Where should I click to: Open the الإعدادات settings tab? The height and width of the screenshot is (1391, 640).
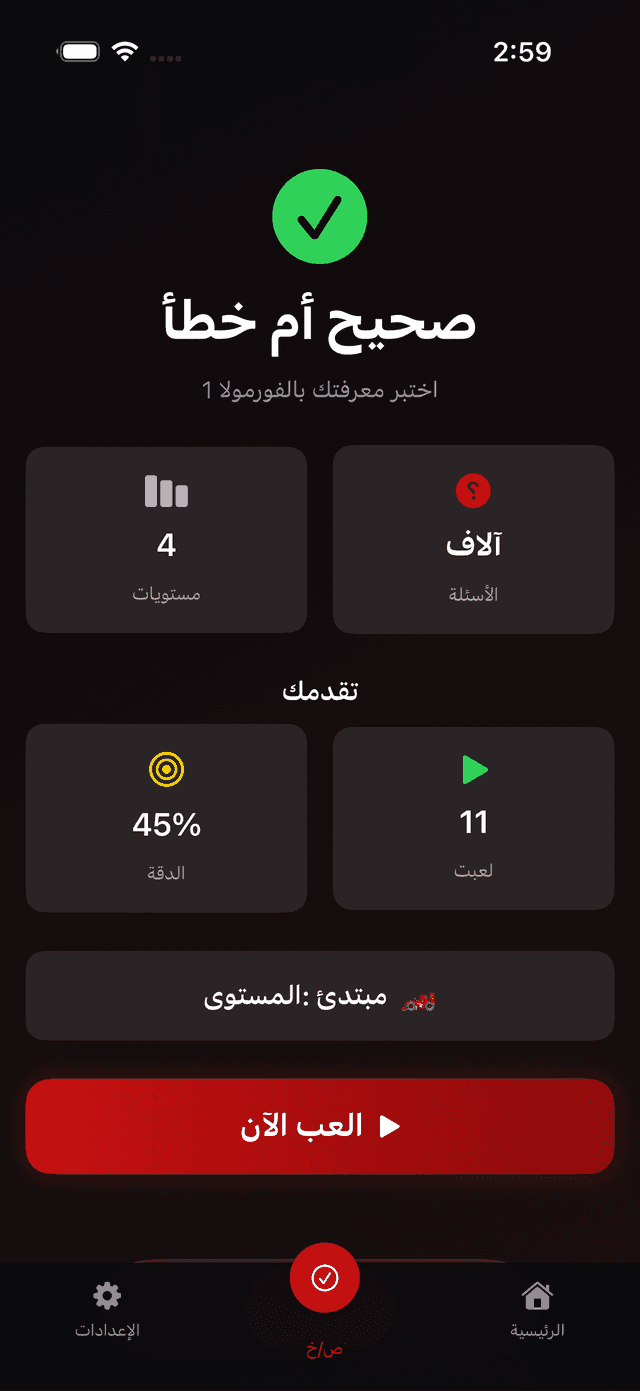[107, 1310]
